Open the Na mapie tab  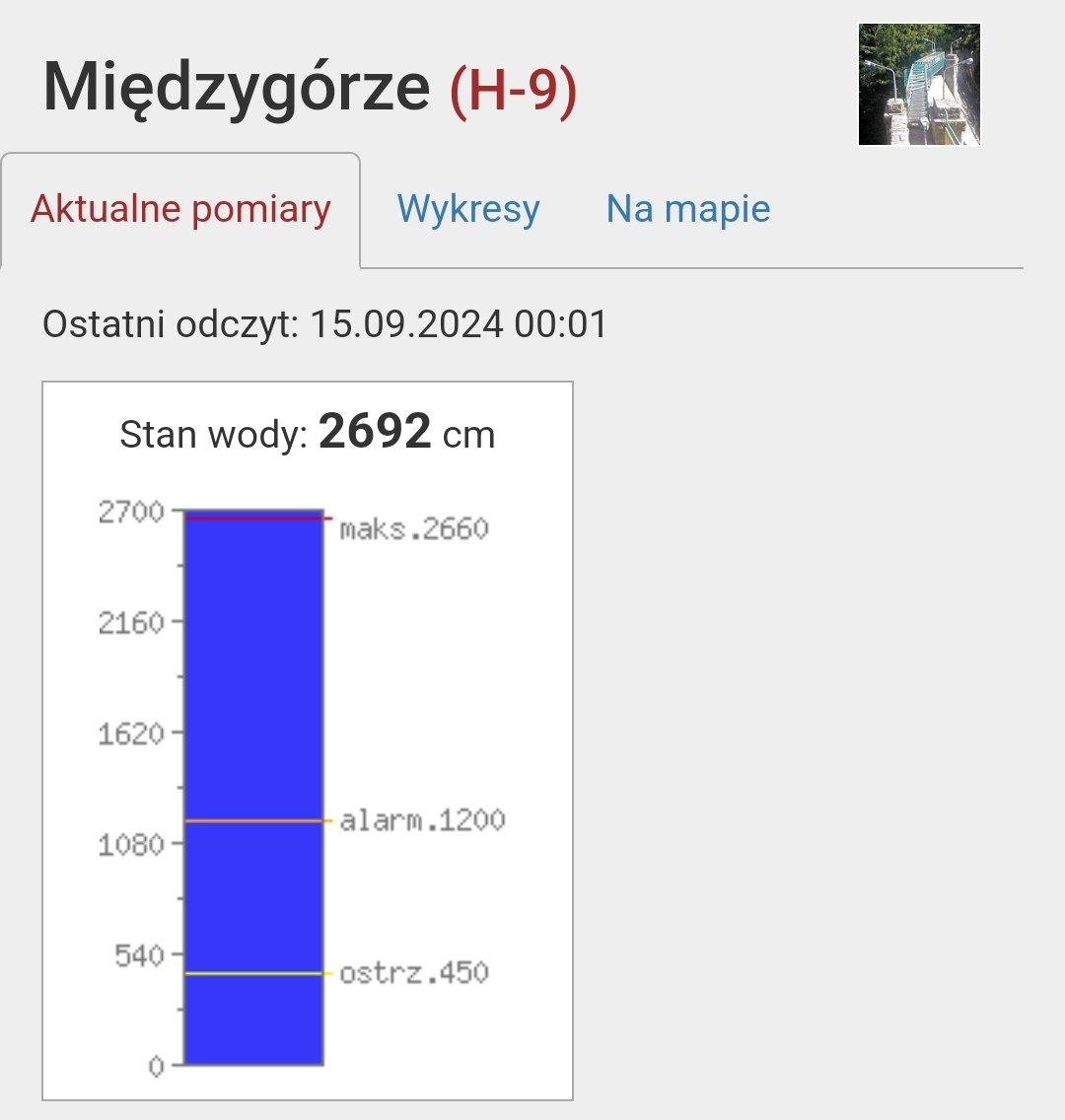[x=687, y=209]
